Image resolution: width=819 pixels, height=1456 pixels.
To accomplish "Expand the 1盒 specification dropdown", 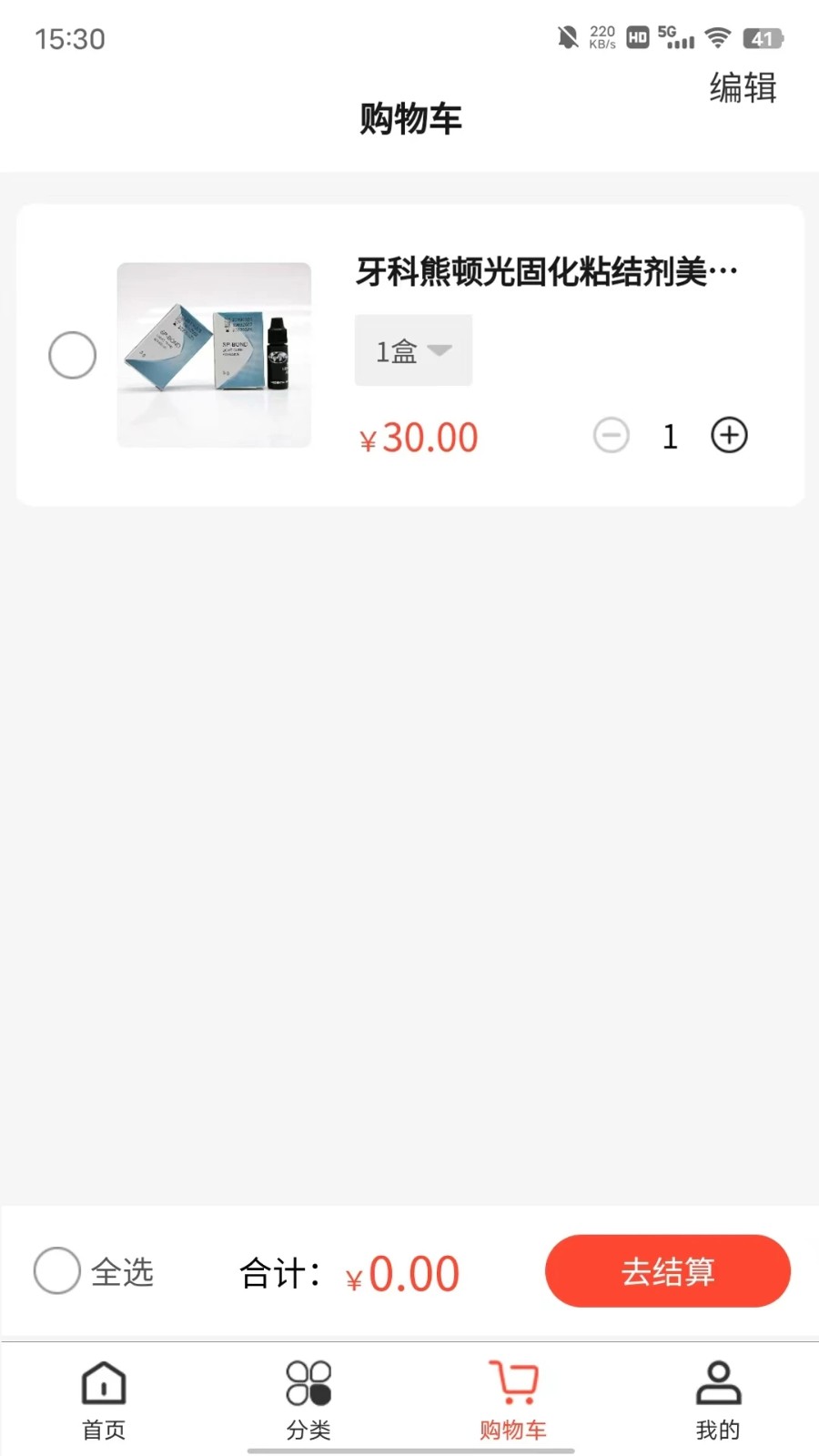I will pyautogui.click(x=413, y=350).
